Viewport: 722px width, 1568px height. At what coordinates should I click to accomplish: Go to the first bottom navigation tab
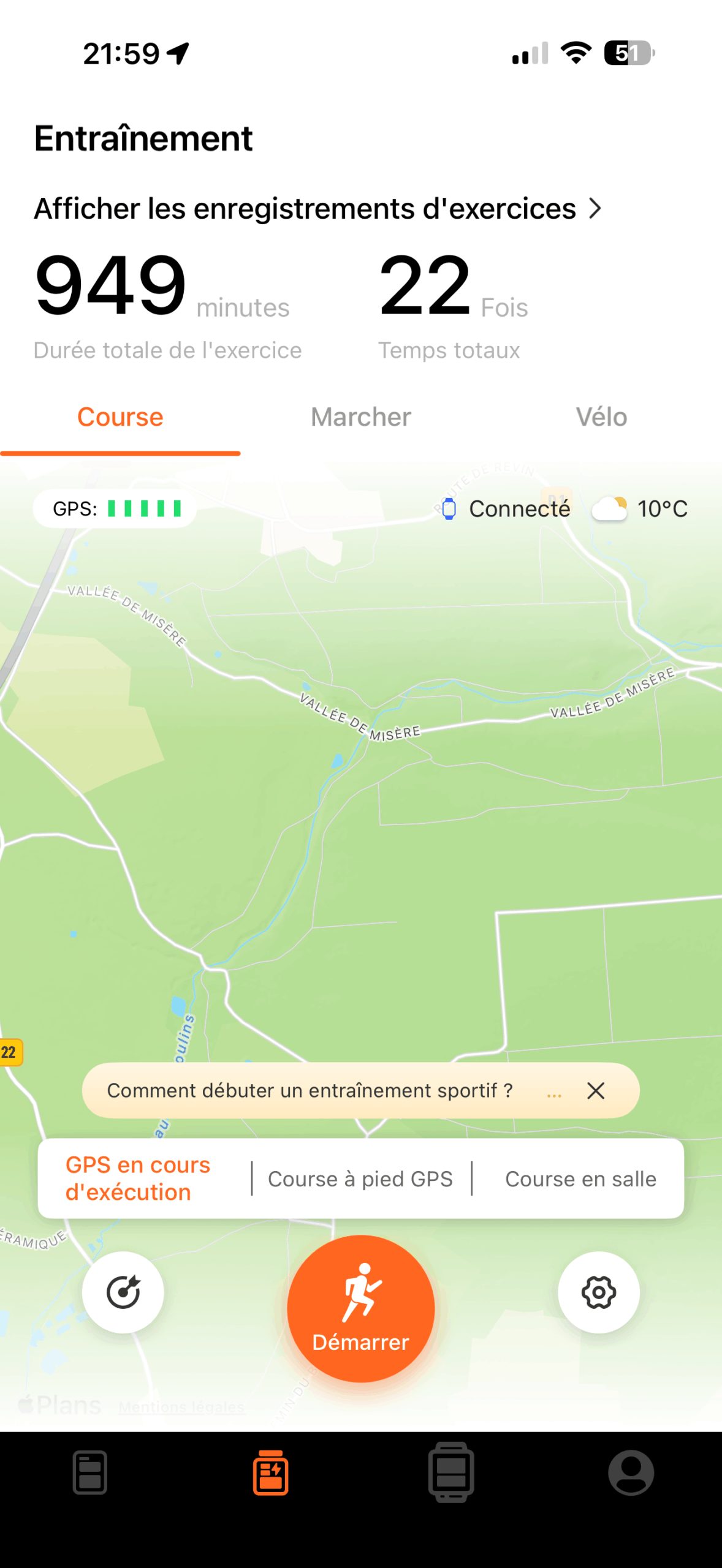coord(90,1472)
